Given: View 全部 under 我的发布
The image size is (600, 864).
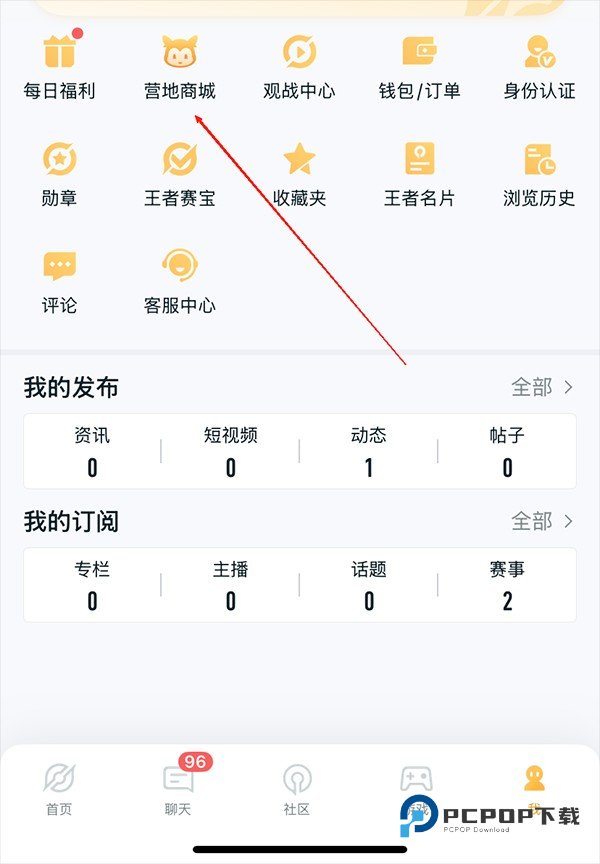Looking at the screenshot, I should 542,387.
